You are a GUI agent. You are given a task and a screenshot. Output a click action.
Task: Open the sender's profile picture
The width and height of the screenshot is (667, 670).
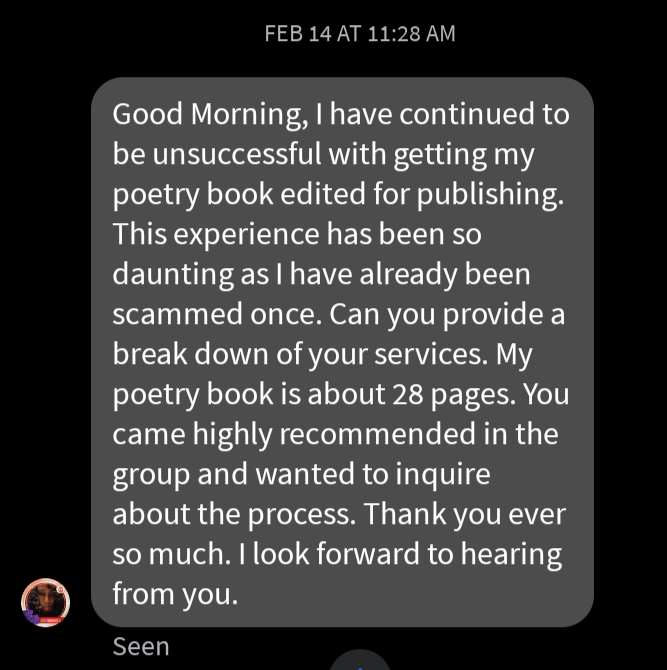45,602
